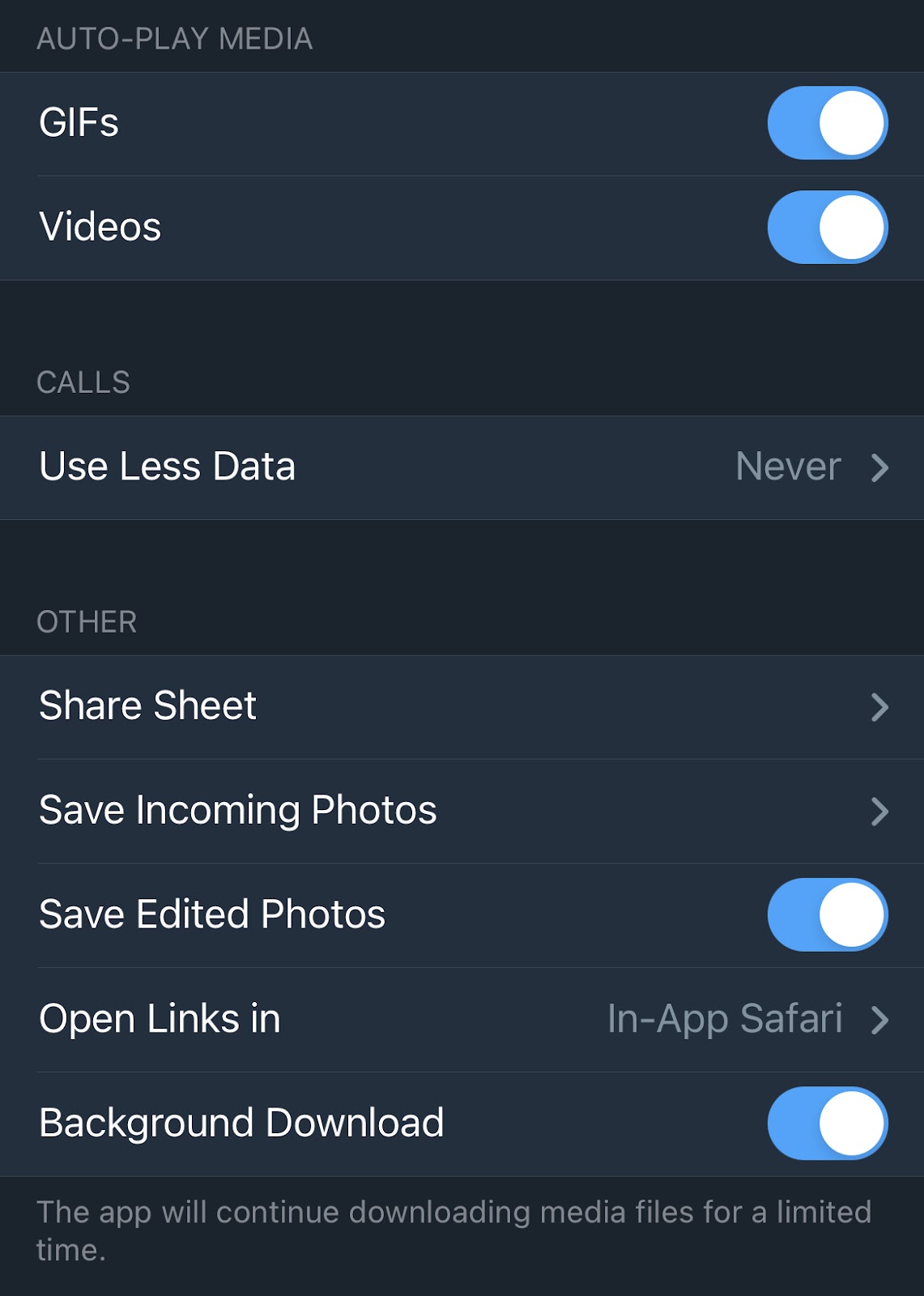Open Share Sheet settings

(462, 706)
